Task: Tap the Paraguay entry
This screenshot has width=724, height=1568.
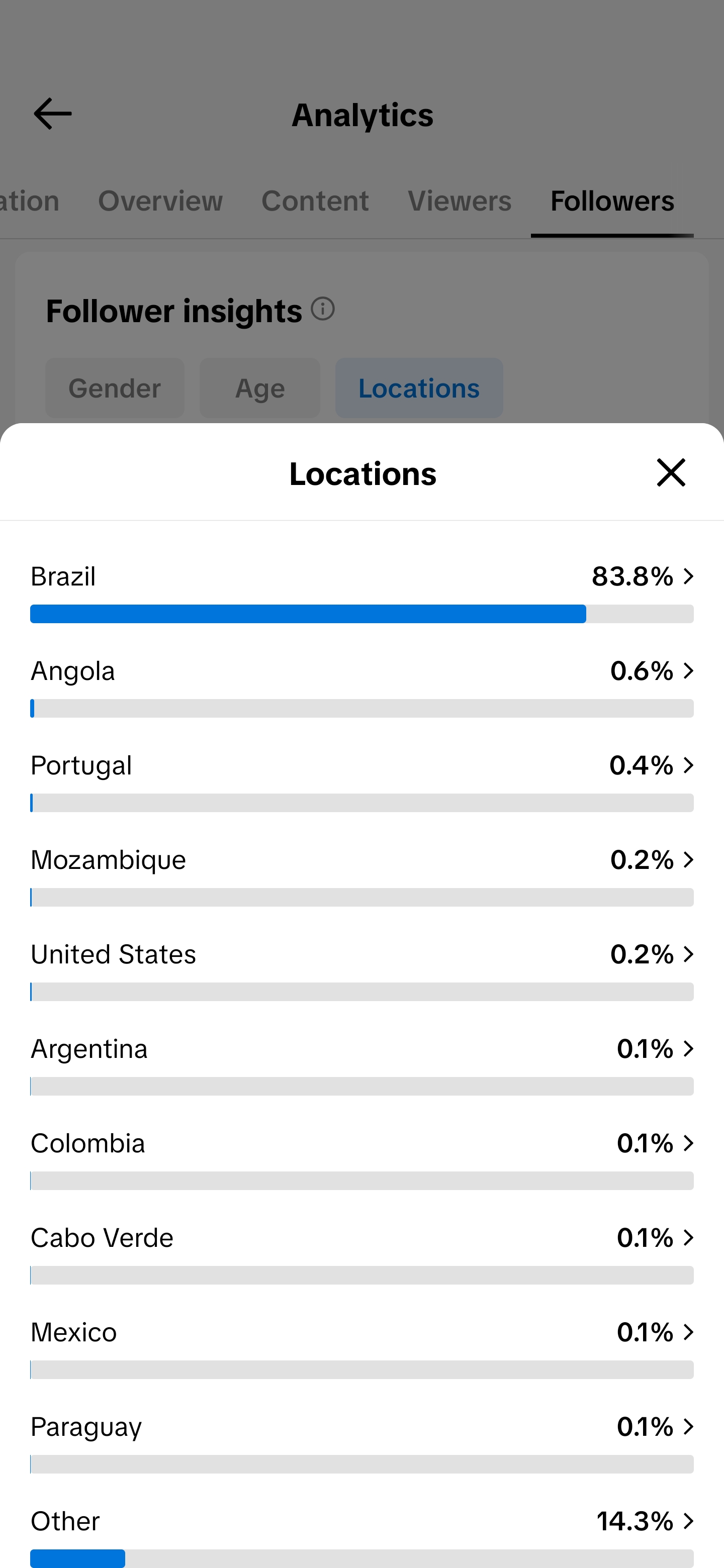Action: point(361,1442)
